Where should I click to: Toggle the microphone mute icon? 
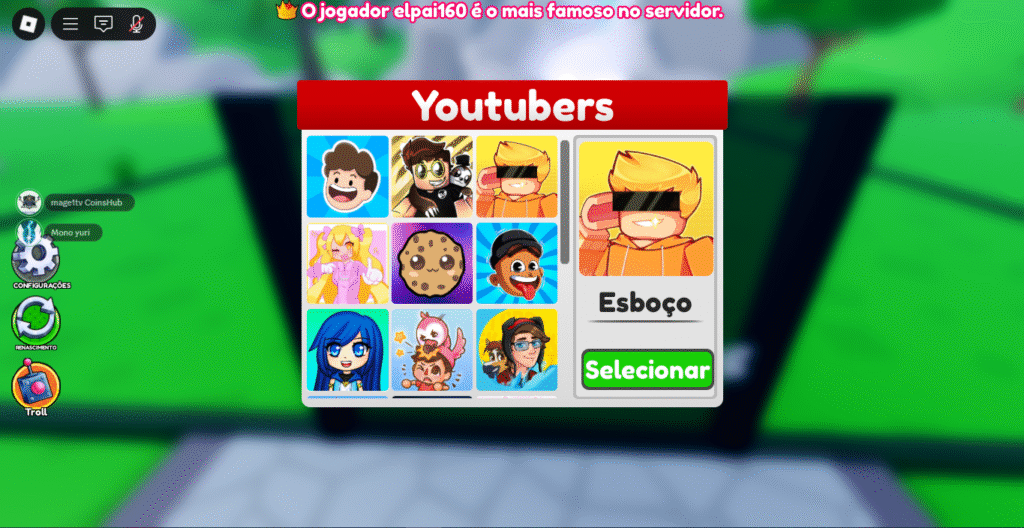136,24
